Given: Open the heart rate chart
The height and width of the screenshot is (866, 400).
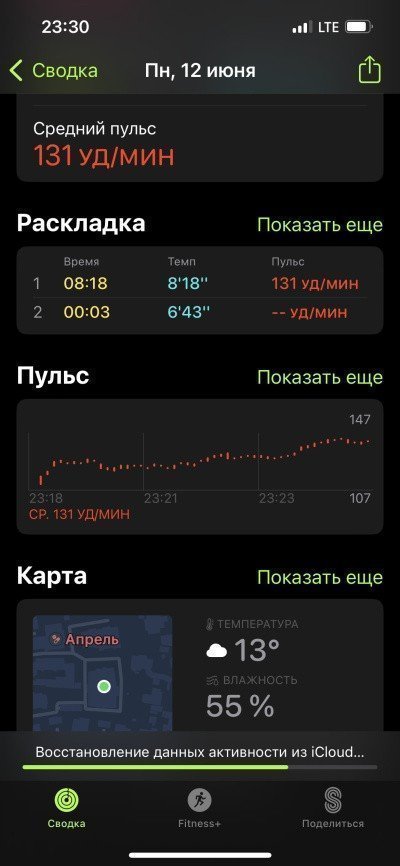Looking at the screenshot, I should (200, 467).
